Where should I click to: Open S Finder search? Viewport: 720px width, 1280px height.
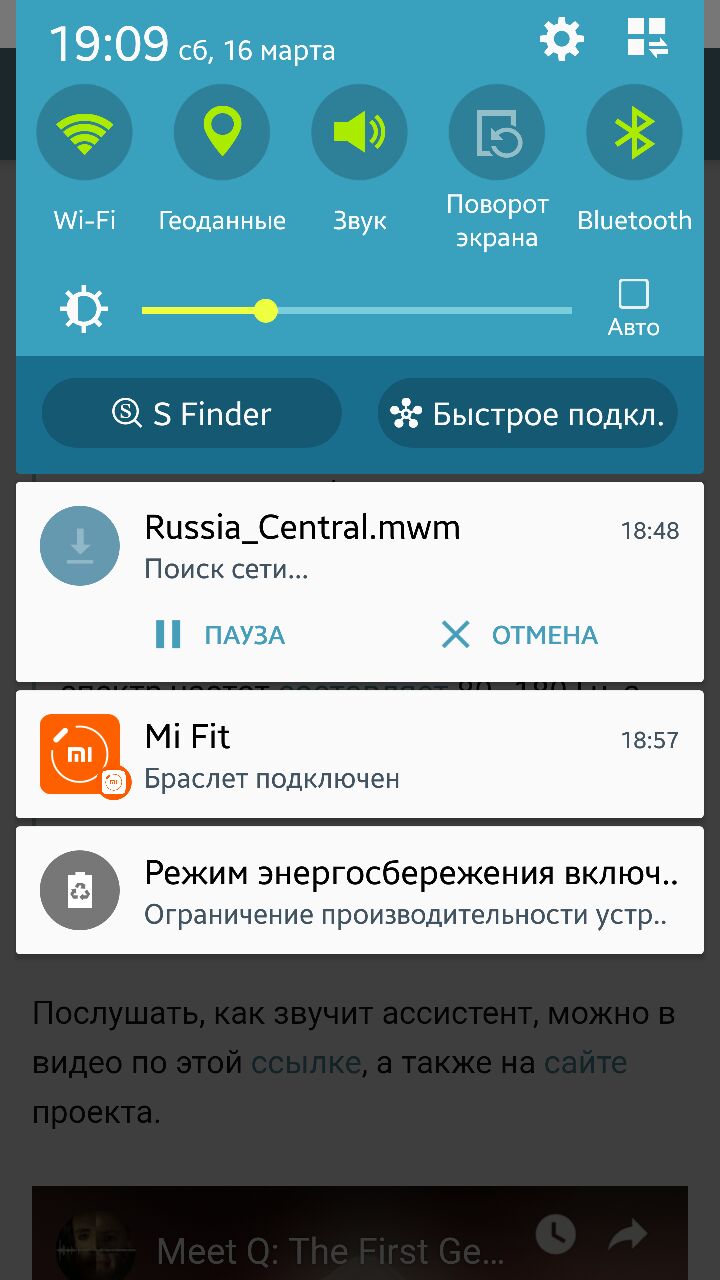tap(192, 413)
